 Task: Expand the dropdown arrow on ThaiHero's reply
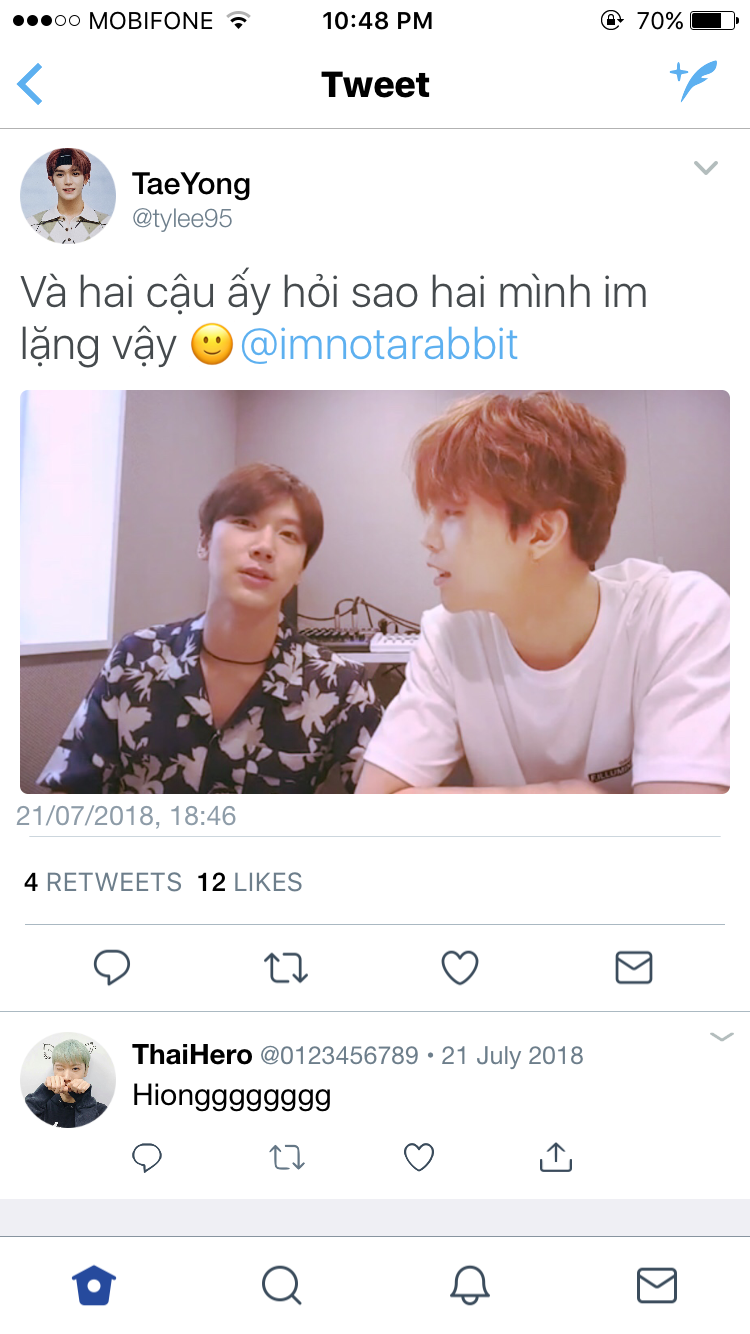pos(721,1037)
